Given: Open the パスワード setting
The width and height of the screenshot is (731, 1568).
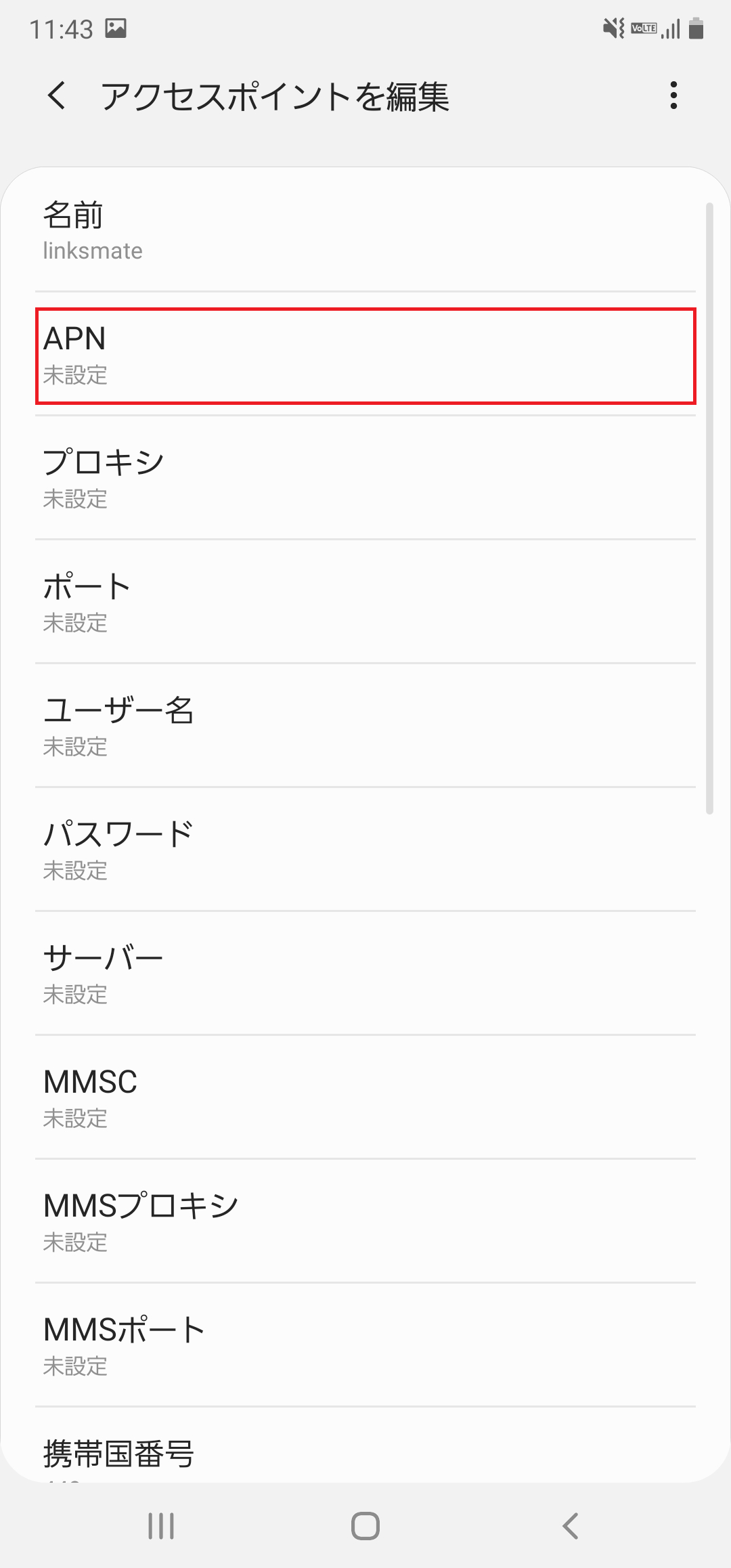Looking at the screenshot, I should click(365, 850).
